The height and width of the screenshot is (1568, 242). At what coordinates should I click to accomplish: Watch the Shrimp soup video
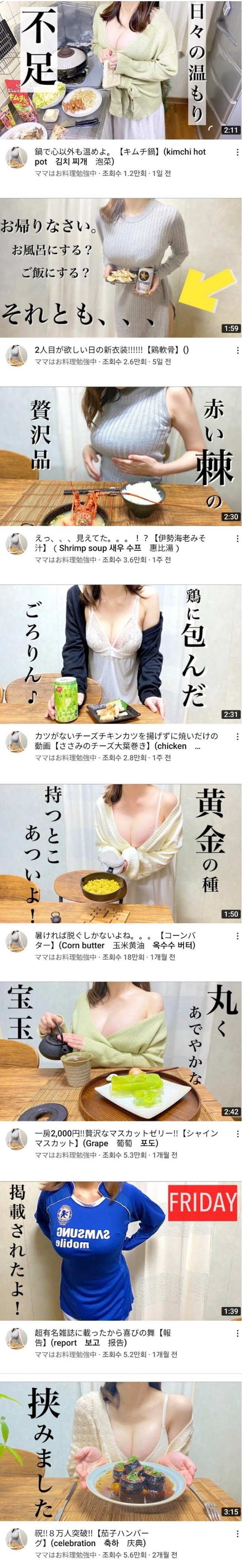coord(120,456)
